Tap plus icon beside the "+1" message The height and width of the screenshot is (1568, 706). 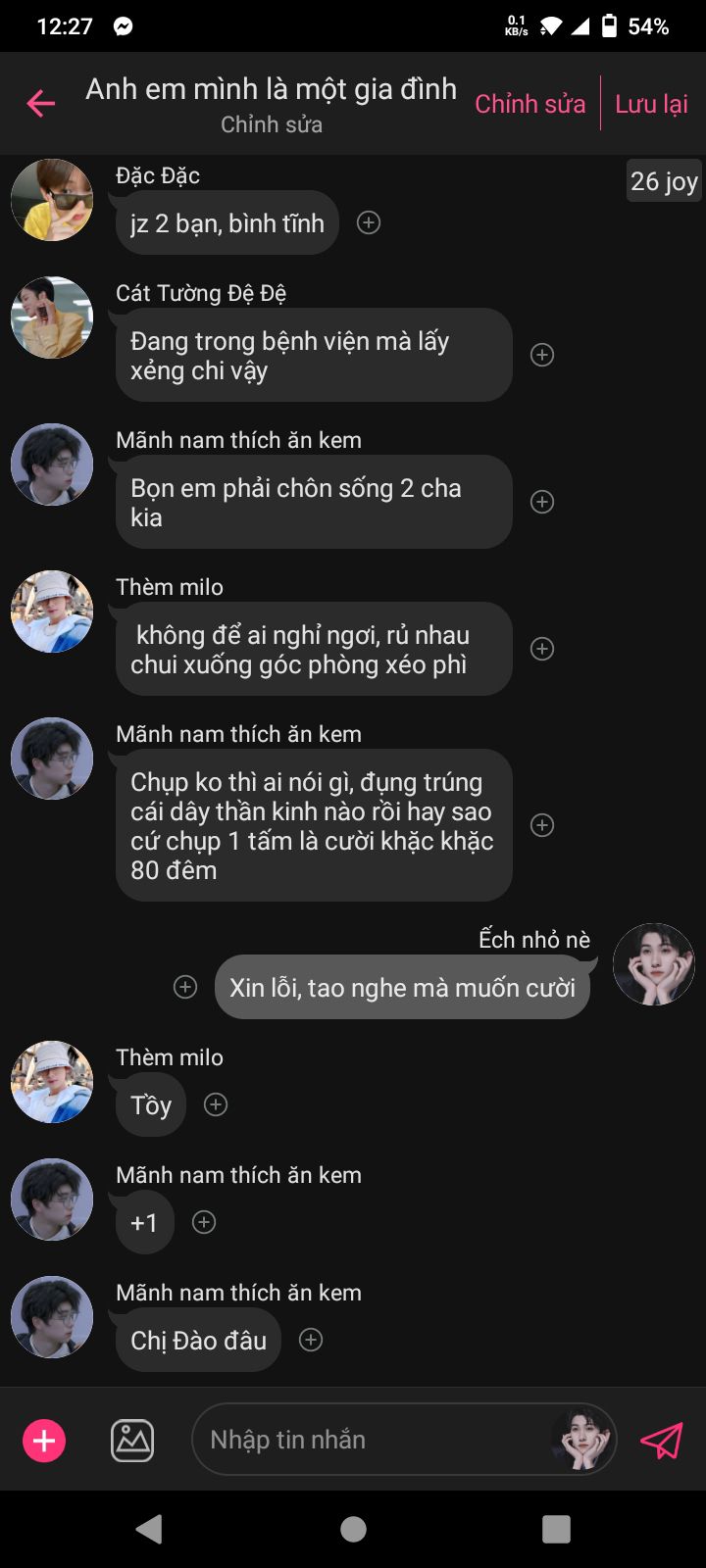pyautogui.click(x=204, y=1222)
